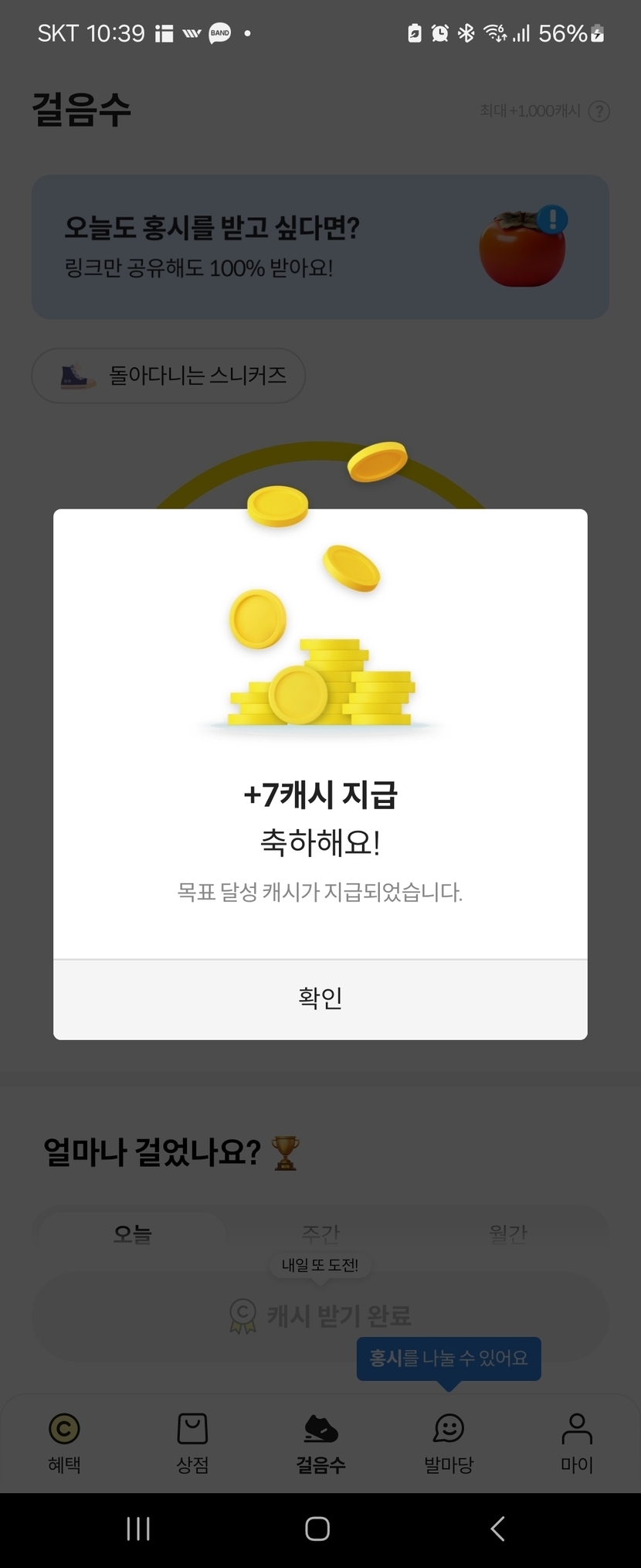Switch to the 월간 steps view
The width and height of the screenshot is (641, 1568).
(x=508, y=1233)
